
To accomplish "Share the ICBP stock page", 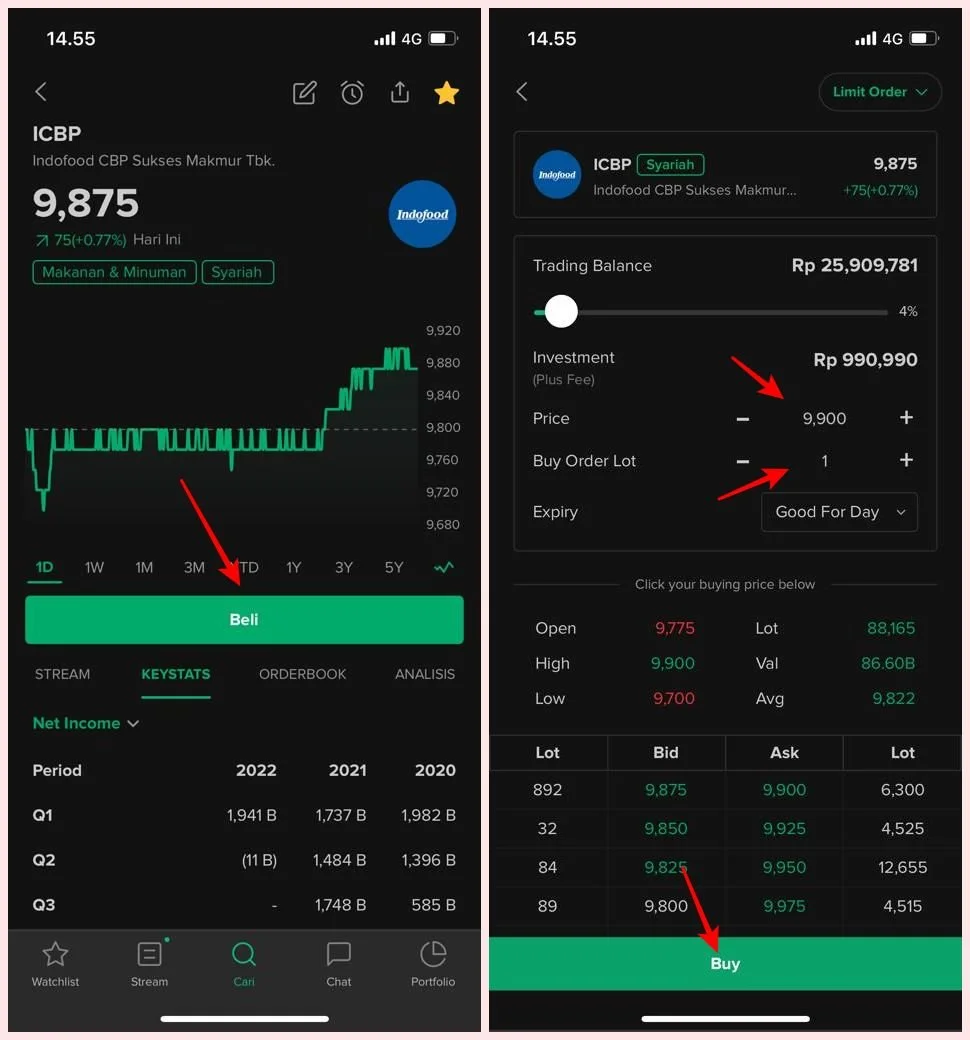I will [399, 92].
